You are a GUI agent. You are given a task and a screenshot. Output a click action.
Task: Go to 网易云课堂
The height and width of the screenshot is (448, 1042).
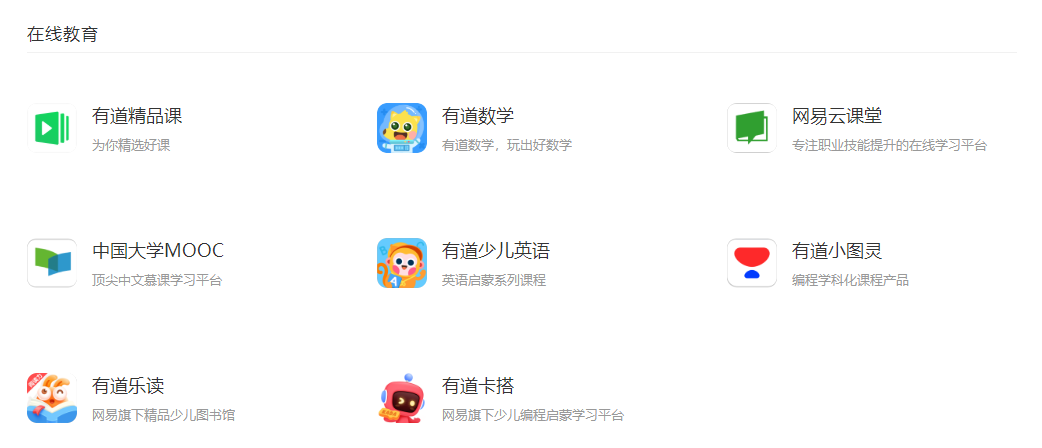(x=836, y=117)
